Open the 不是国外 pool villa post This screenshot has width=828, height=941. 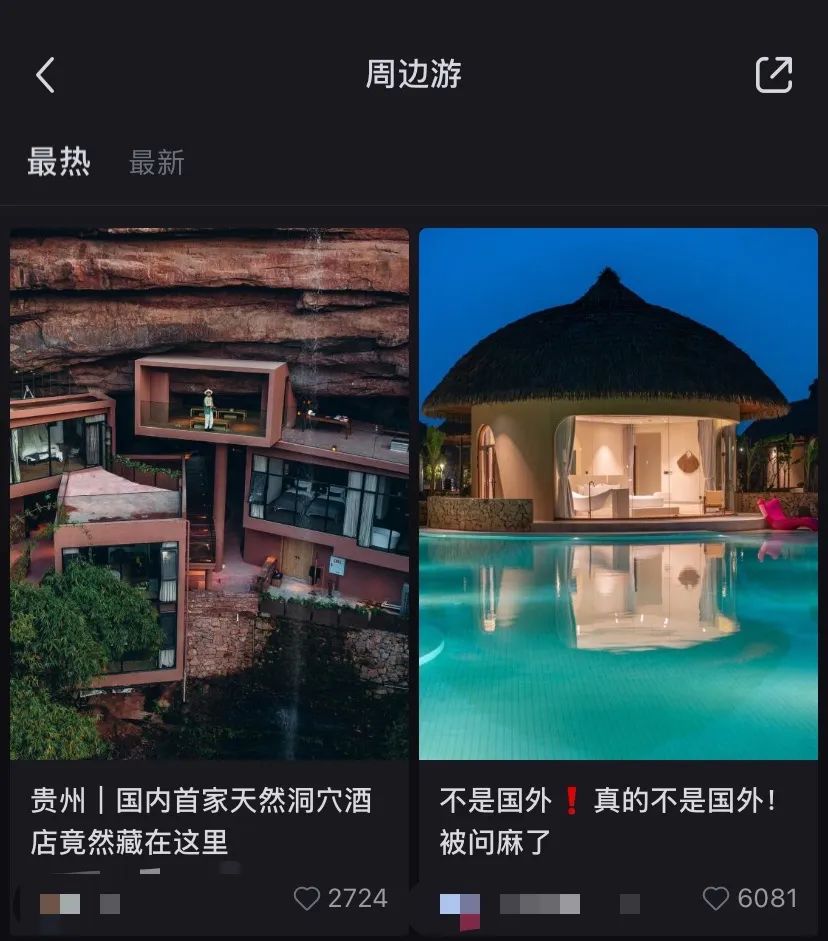click(618, 494)
